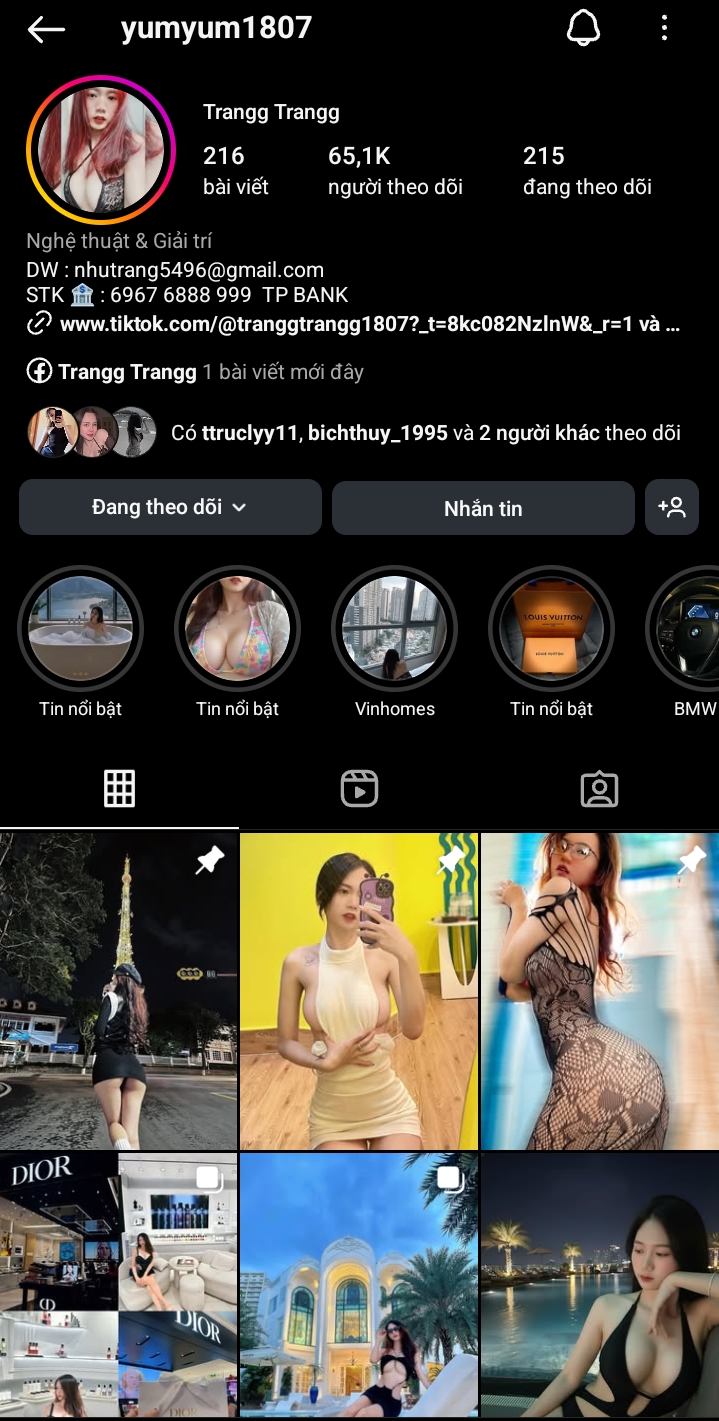Viewport: 719px width, 1421px height.
Task: Go back with the arrow icon
Action: click(x=46, y=30)
